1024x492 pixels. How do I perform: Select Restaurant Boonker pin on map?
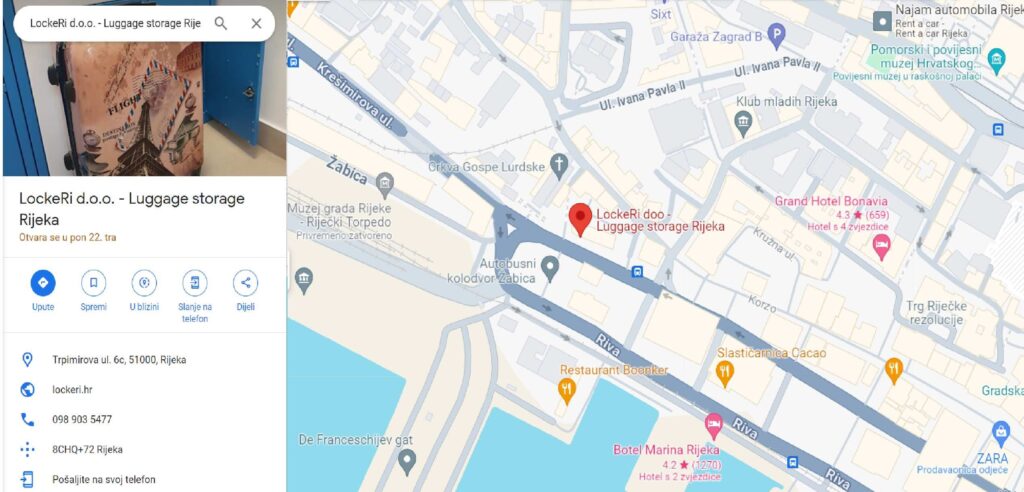[567, 388]
